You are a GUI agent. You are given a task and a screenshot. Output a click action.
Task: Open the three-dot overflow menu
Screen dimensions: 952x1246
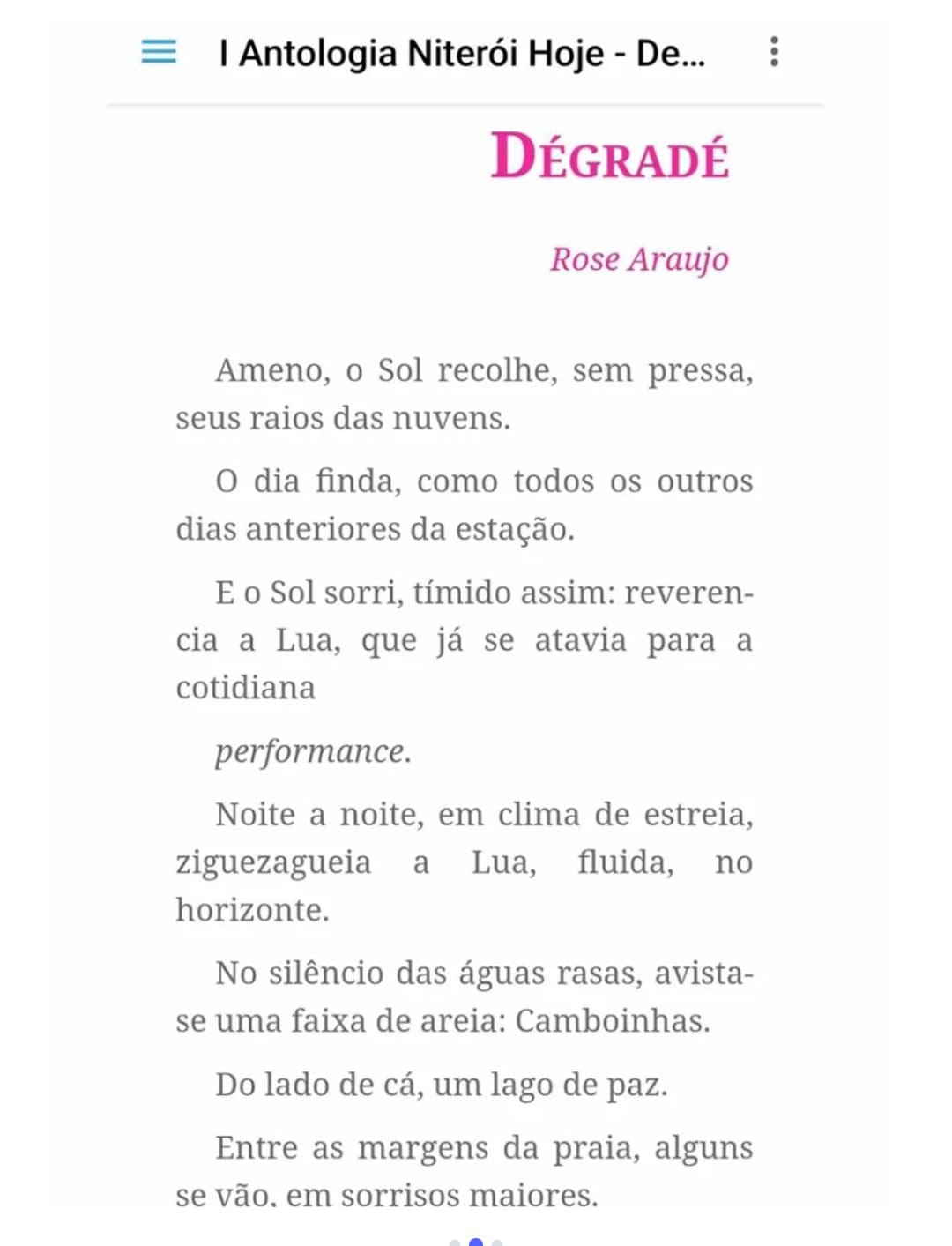pos(774,52)
